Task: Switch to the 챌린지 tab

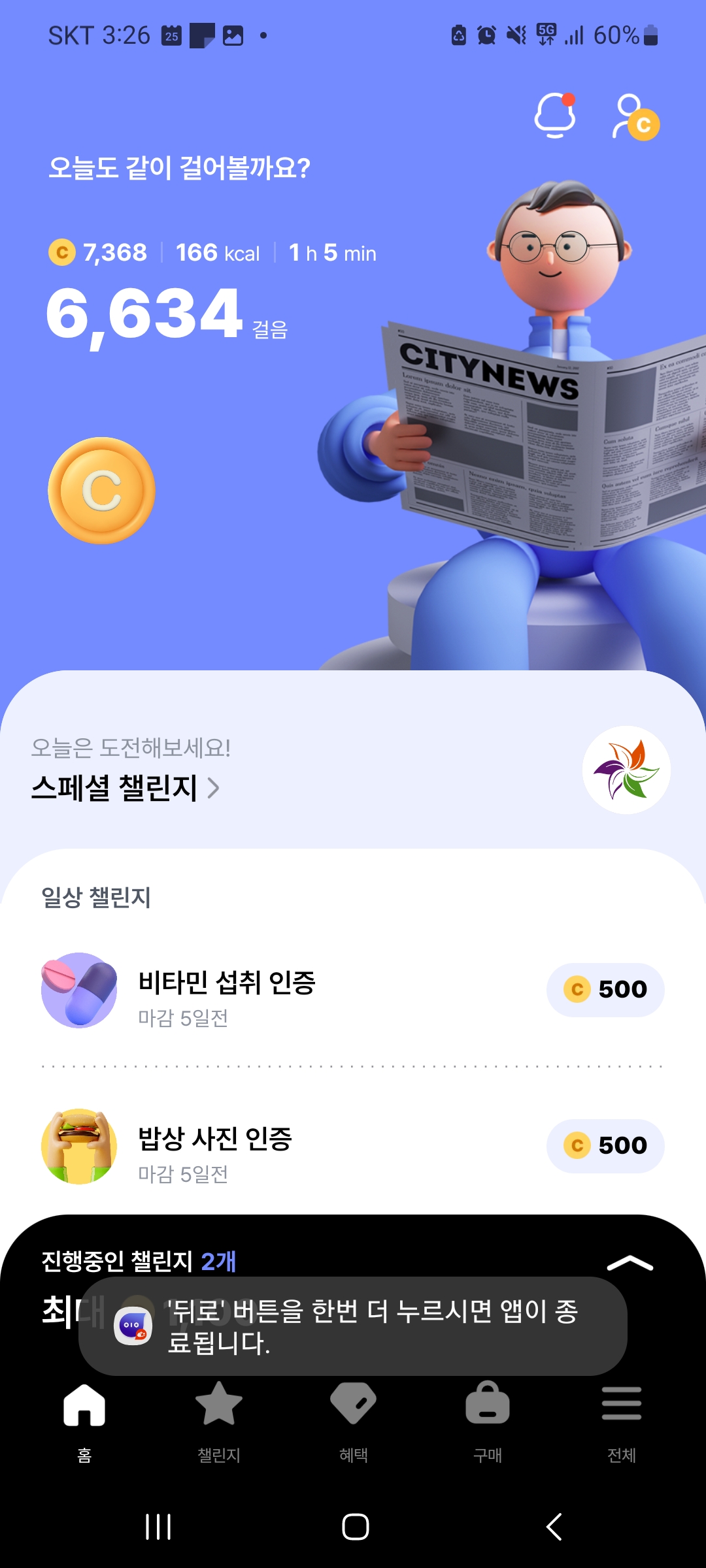Action: pos(219,1418)
